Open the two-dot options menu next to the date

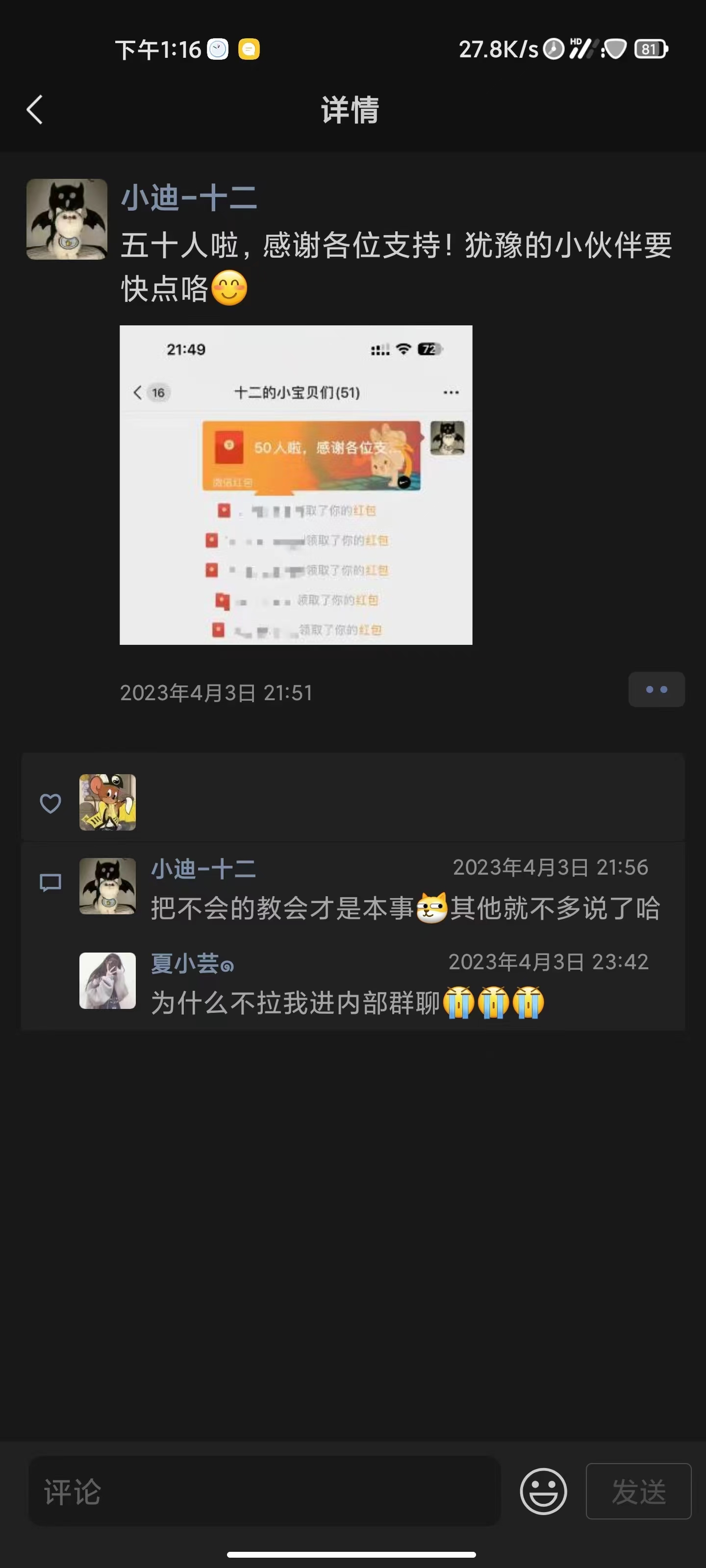[x=656, y=689]
